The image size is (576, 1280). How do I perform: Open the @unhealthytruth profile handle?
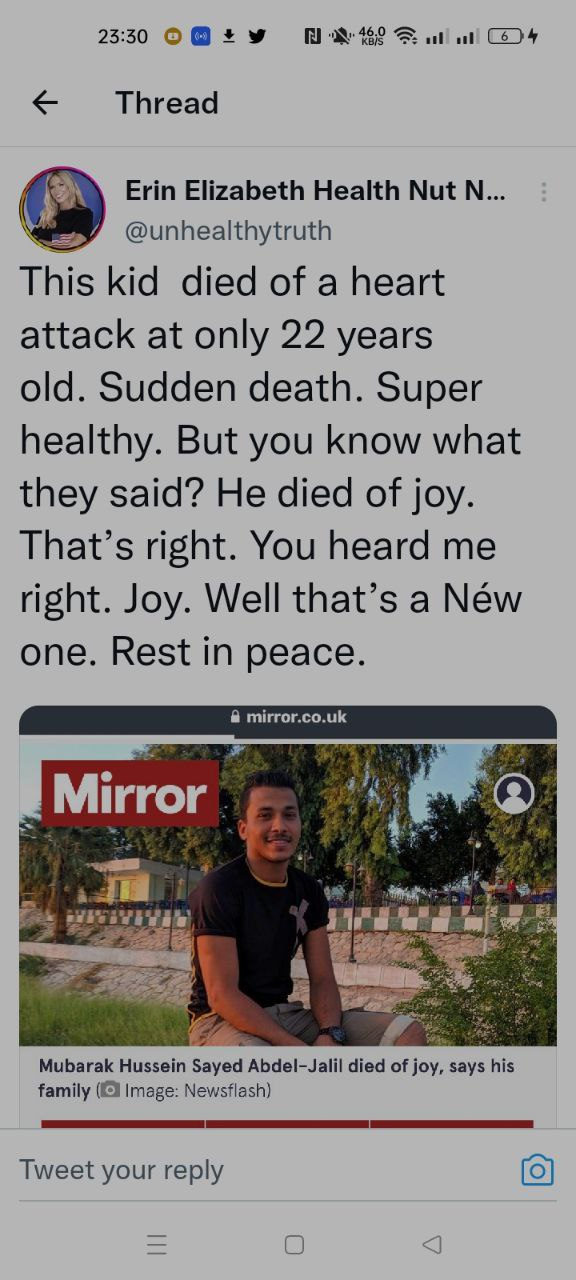click(228, 230)
